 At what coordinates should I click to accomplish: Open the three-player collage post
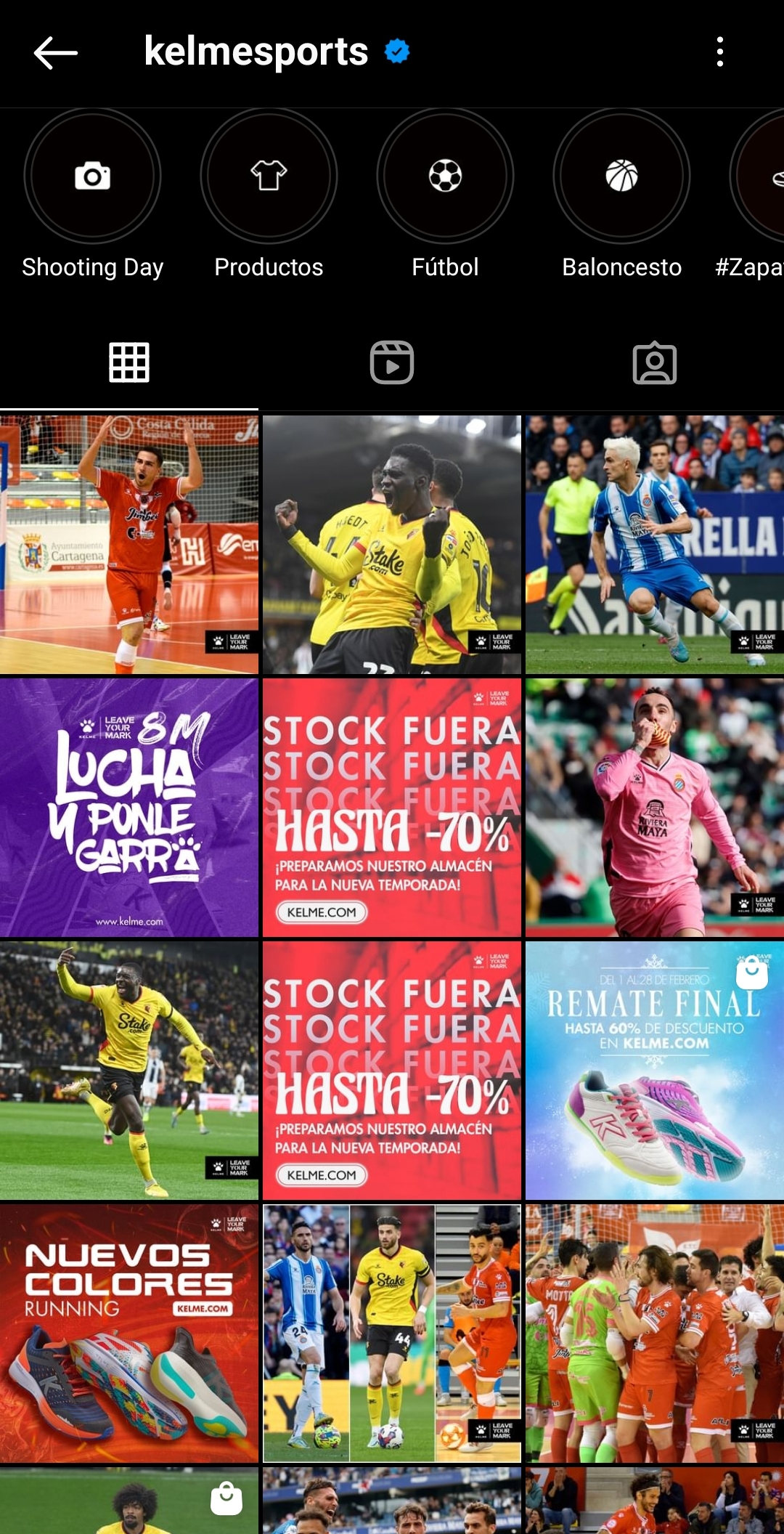tap(392, 1334)
